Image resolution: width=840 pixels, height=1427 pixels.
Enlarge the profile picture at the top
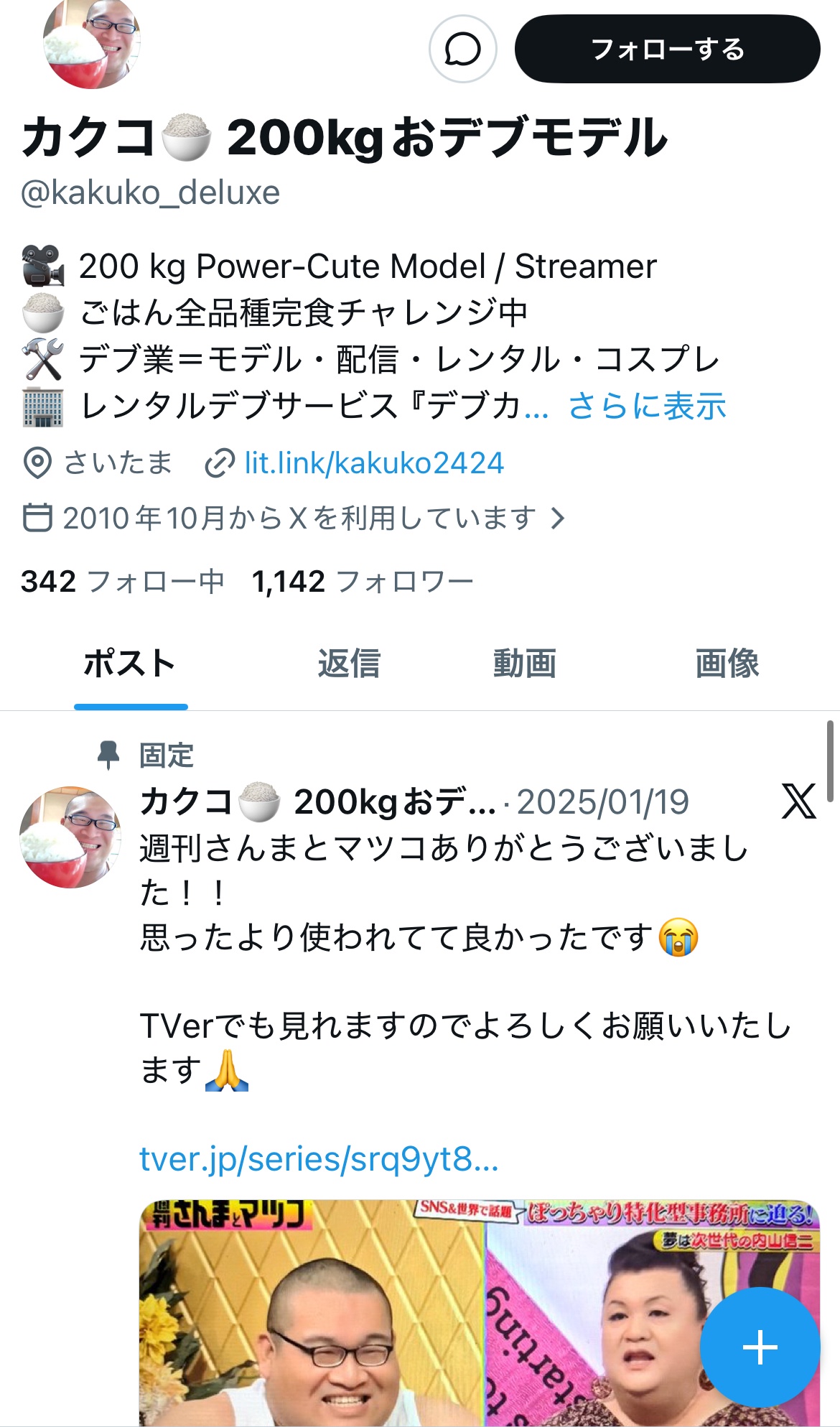pyautogui.click(x=91, y=43)
